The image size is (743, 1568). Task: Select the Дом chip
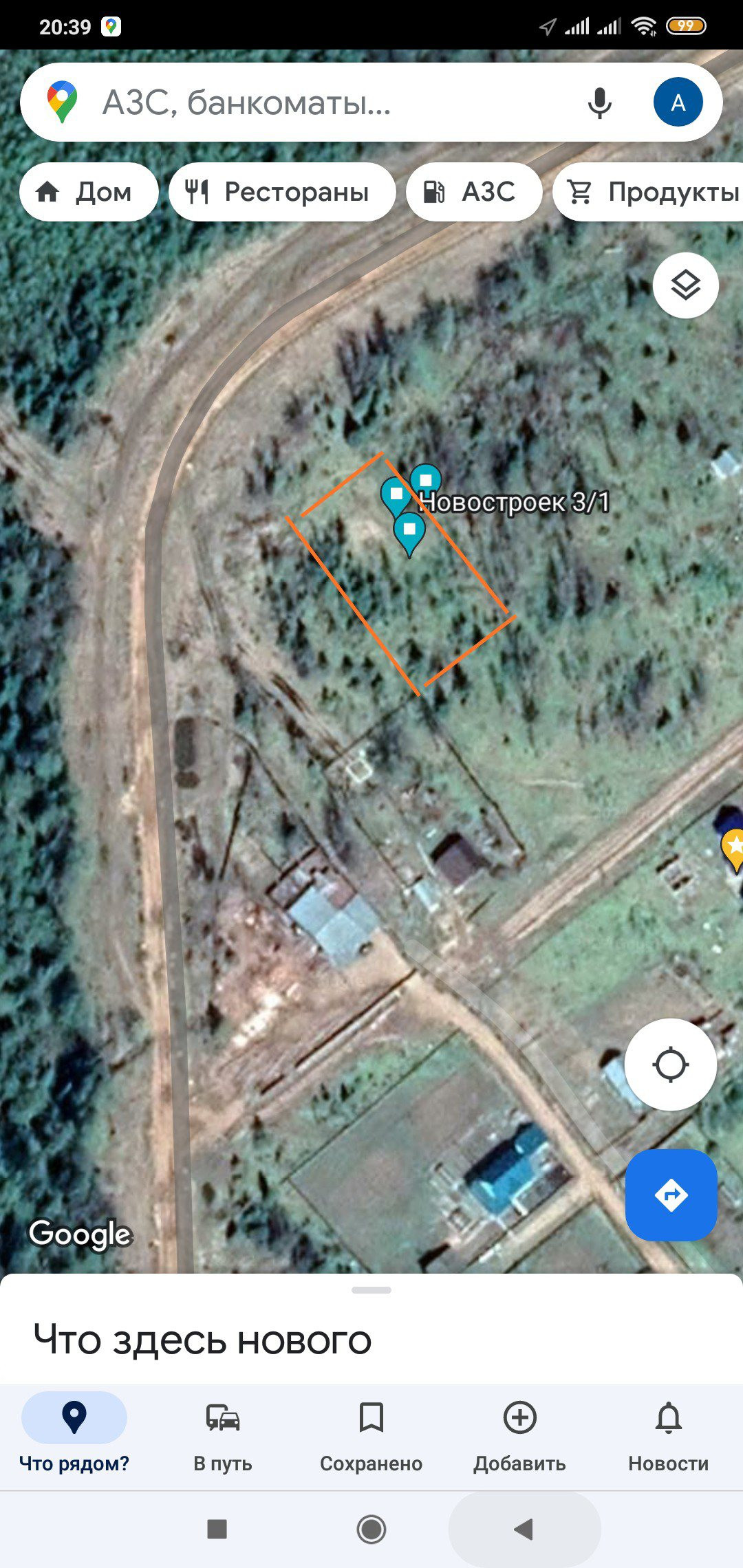tap(89, 192)
